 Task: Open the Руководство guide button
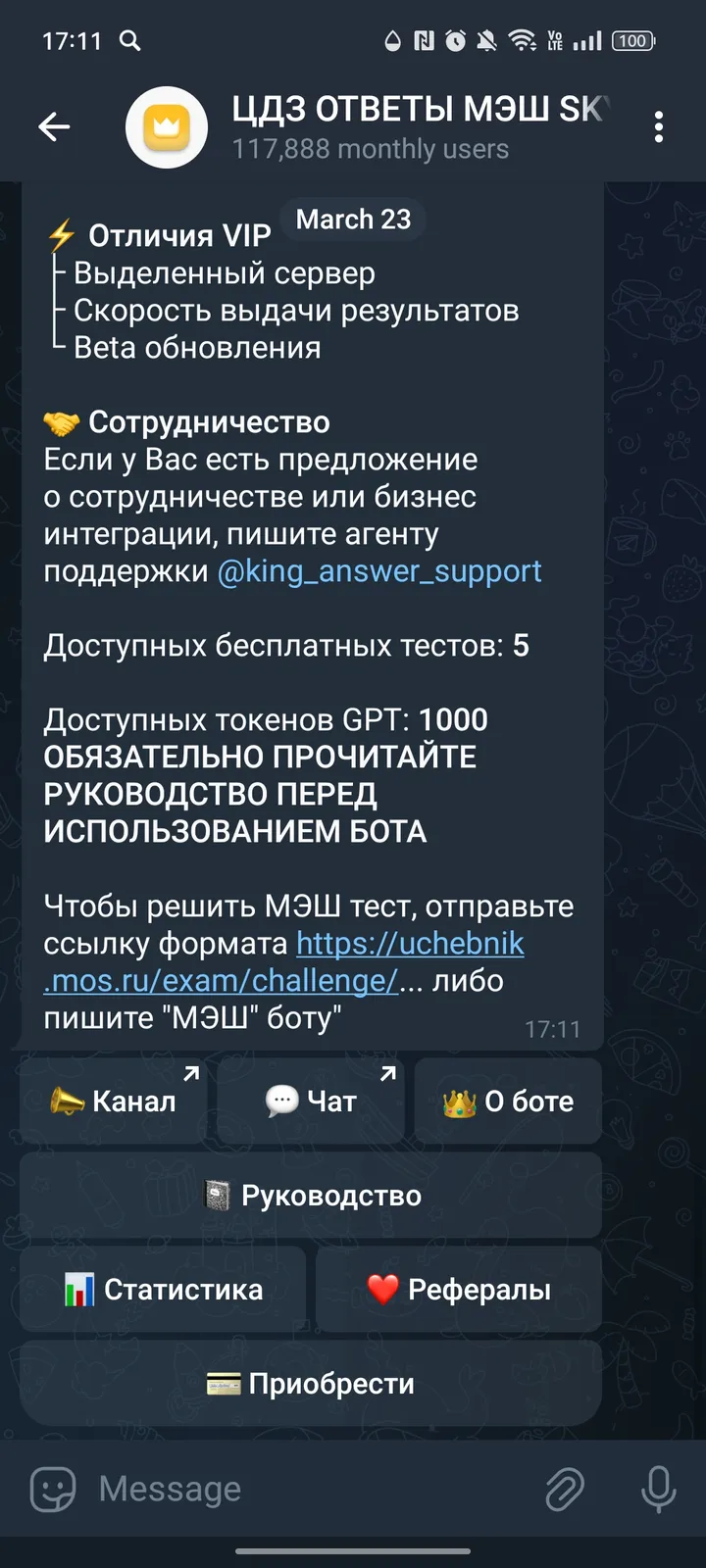310,1195
